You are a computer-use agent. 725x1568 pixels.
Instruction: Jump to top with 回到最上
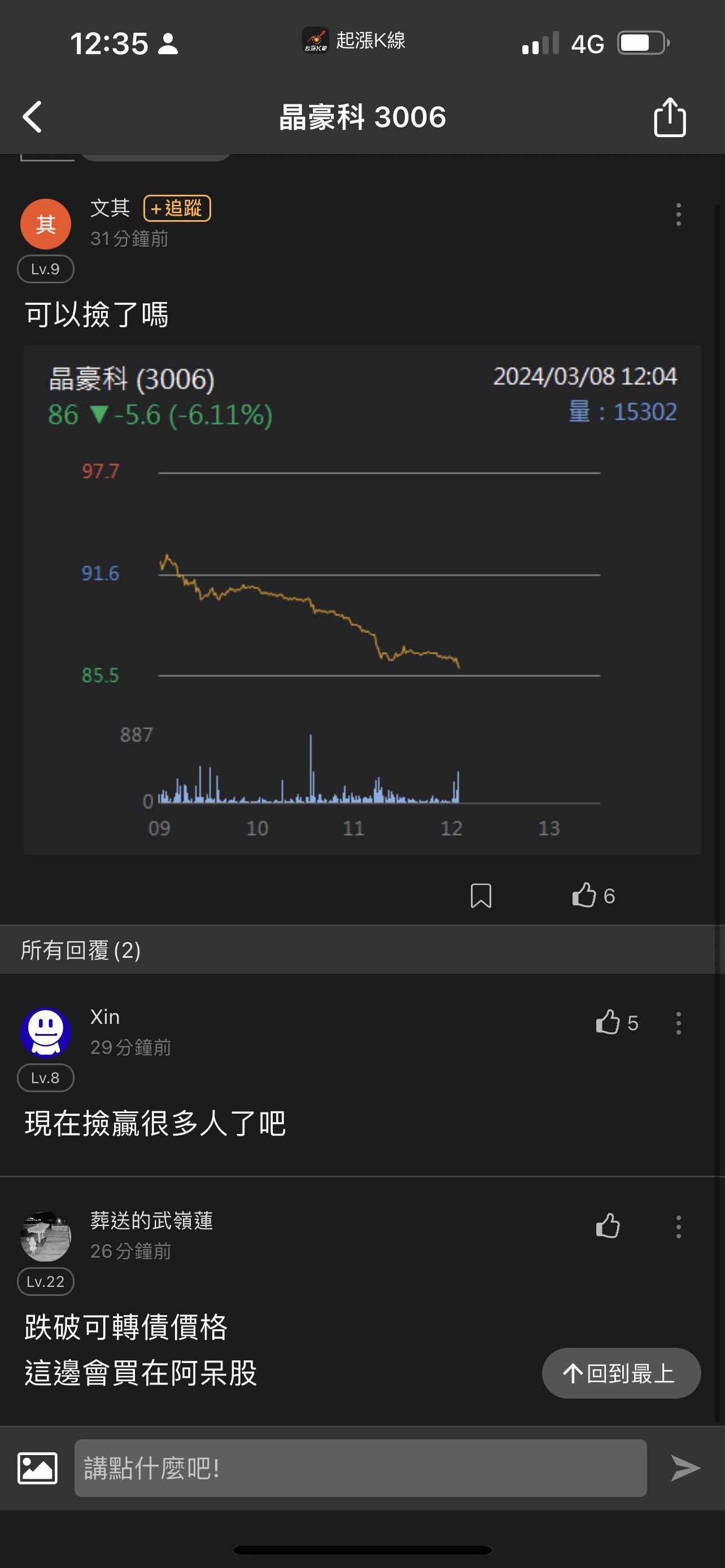coord(621,1373)
